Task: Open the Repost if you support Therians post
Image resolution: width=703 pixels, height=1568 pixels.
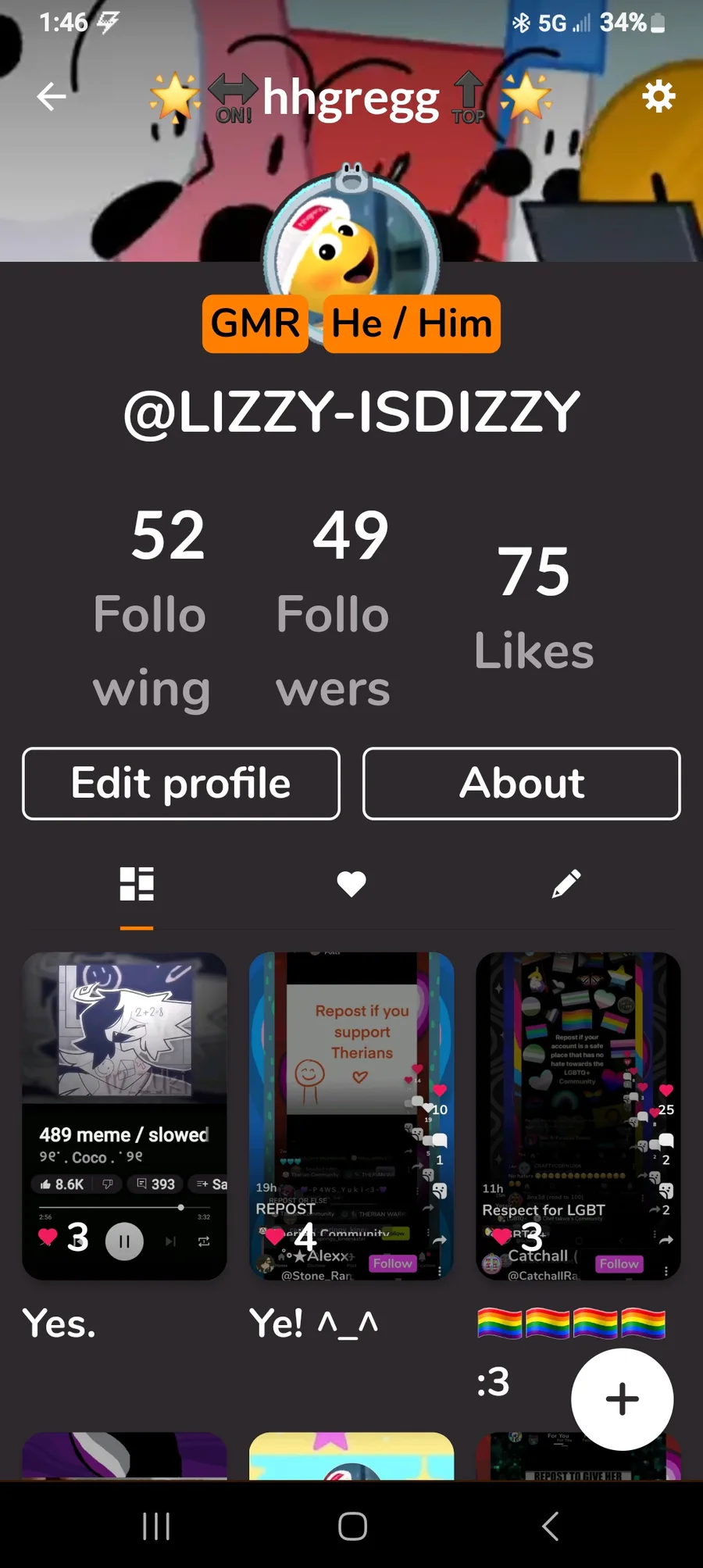Action: click(x=351, y=1115)
